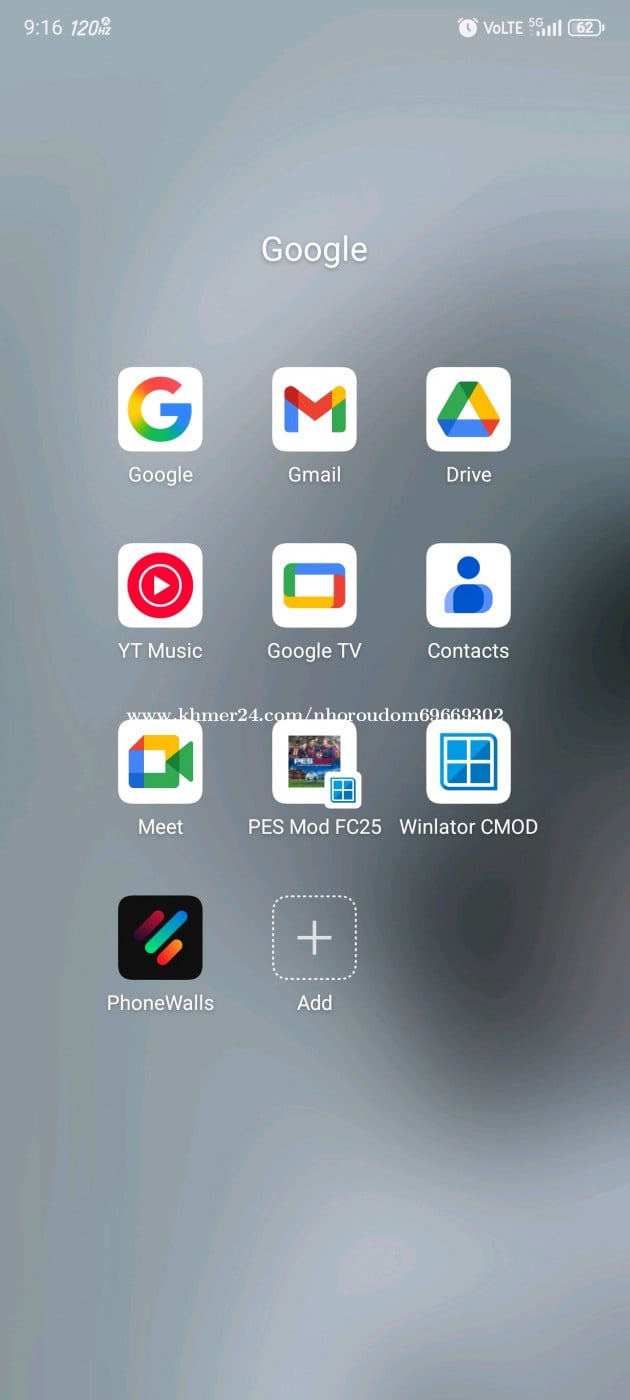Open Contacts
This screenshot has width=630, height=1400.
468,585
